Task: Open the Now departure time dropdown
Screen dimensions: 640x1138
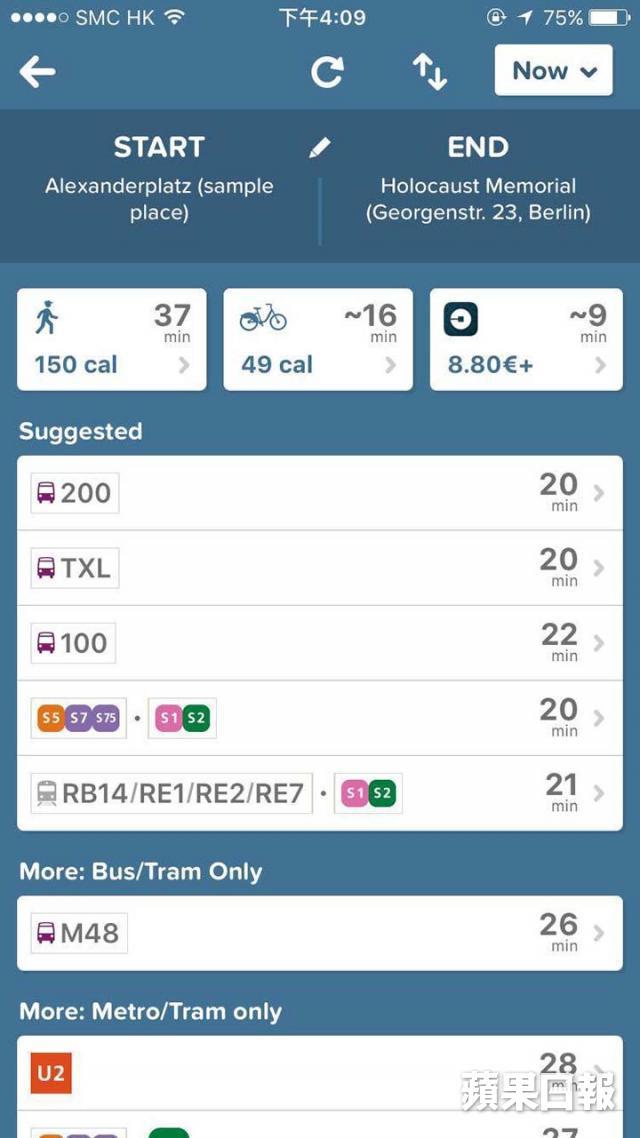Action: (554, 70)
